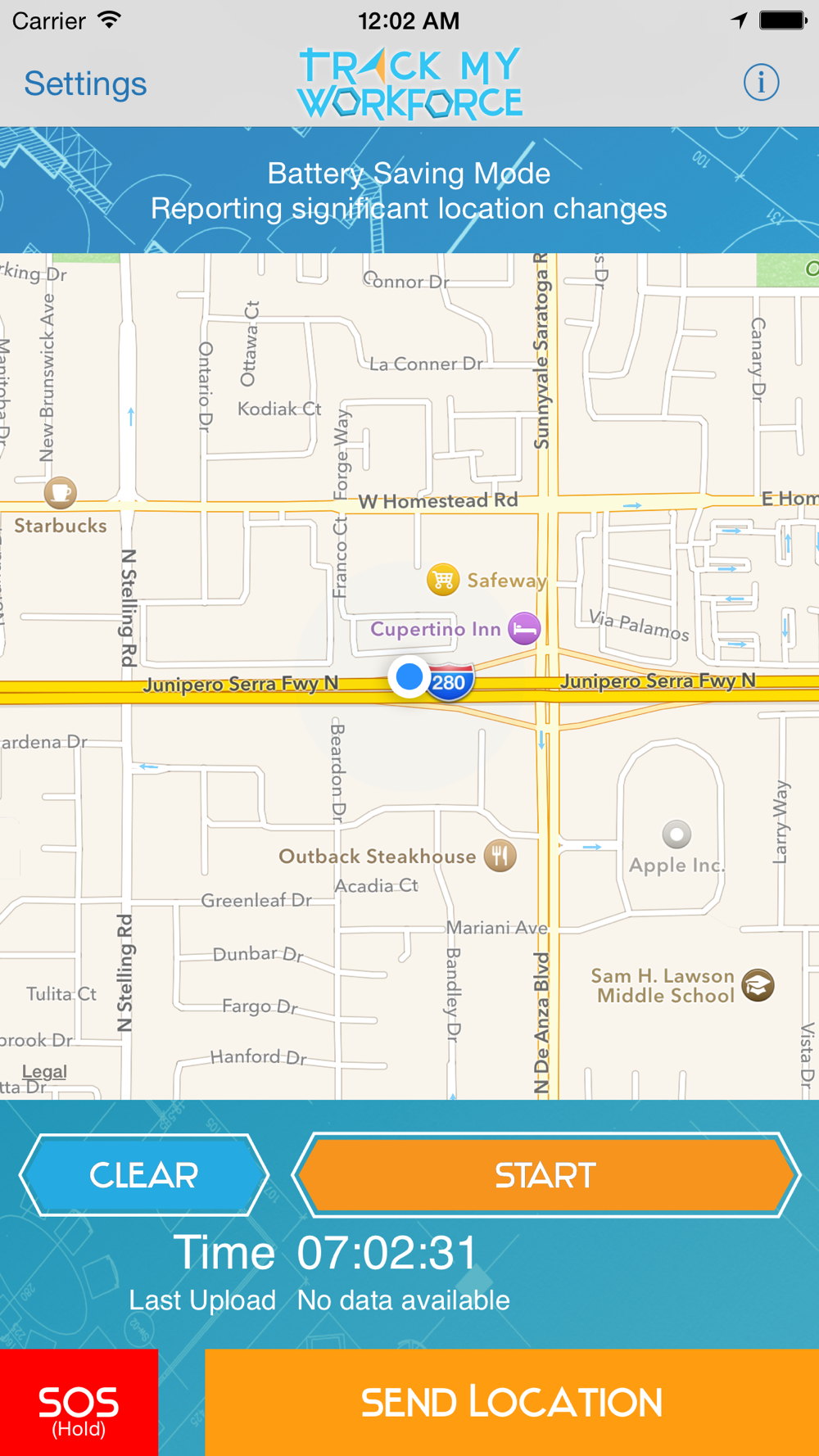Screen dimensions: 819x1456
Task: Select the Apple Inc. map pin
Action: (x=676, y=835)
